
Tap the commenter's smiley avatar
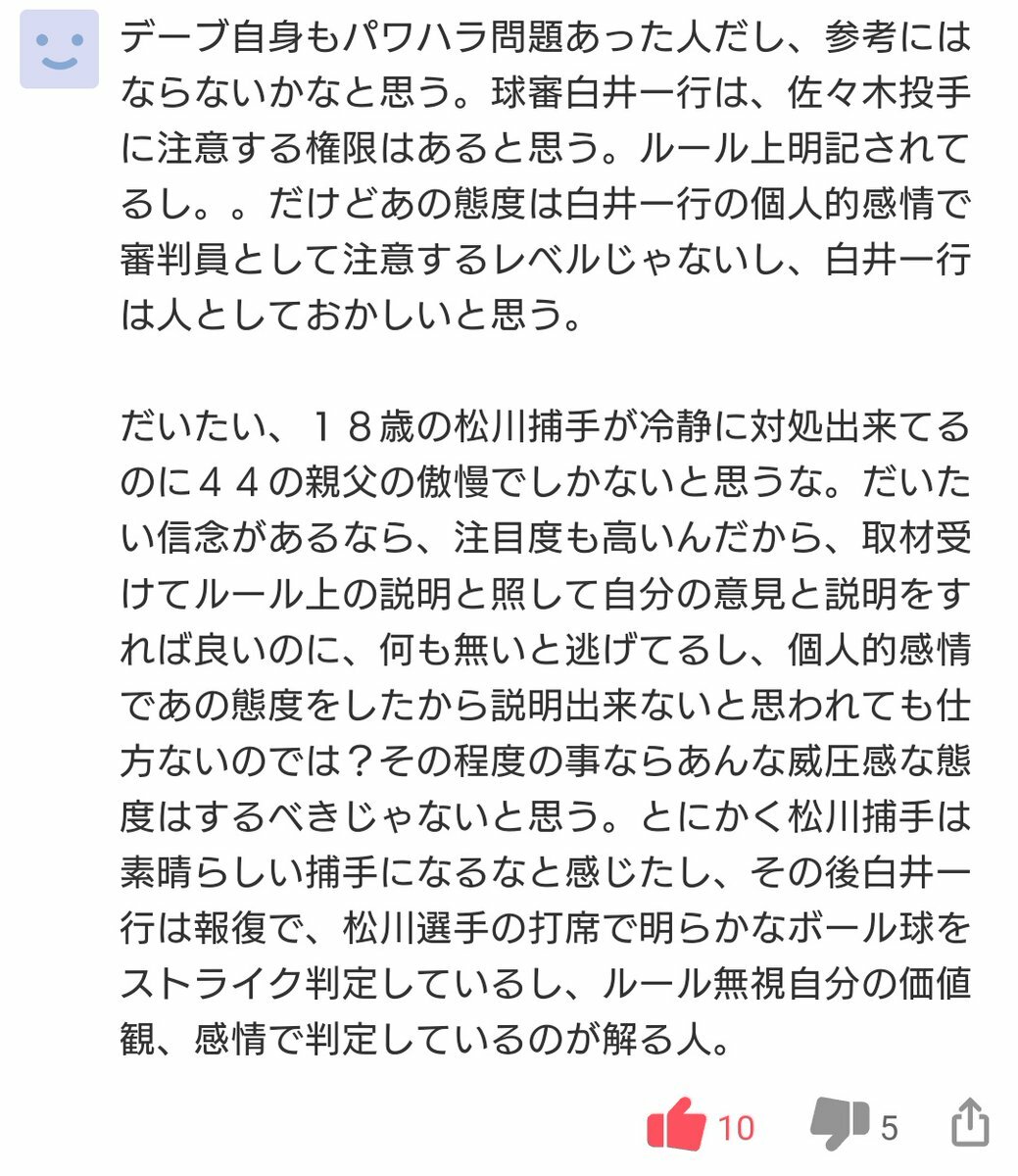coord(60,50)
